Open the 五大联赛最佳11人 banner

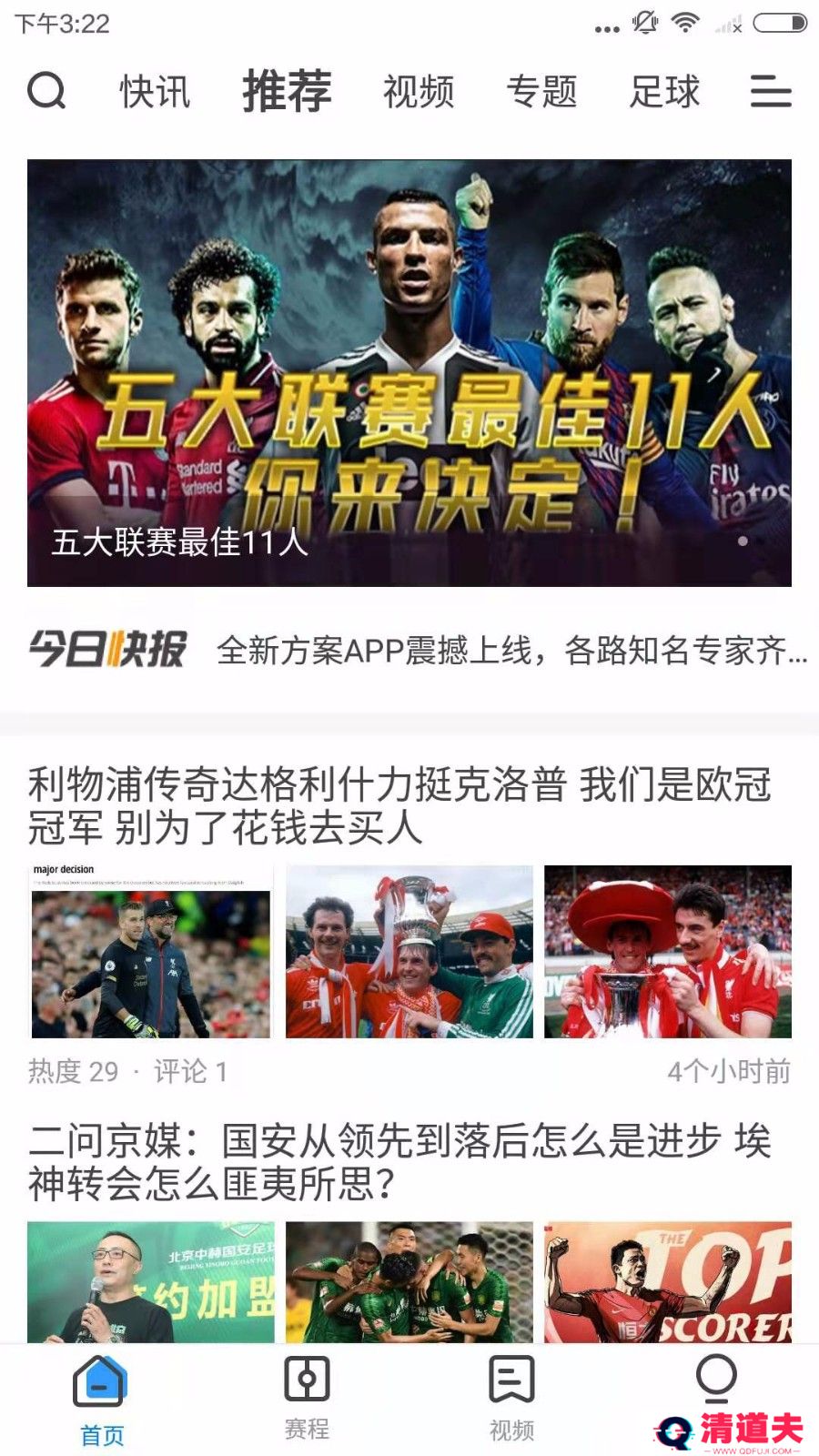click(409, 373)
